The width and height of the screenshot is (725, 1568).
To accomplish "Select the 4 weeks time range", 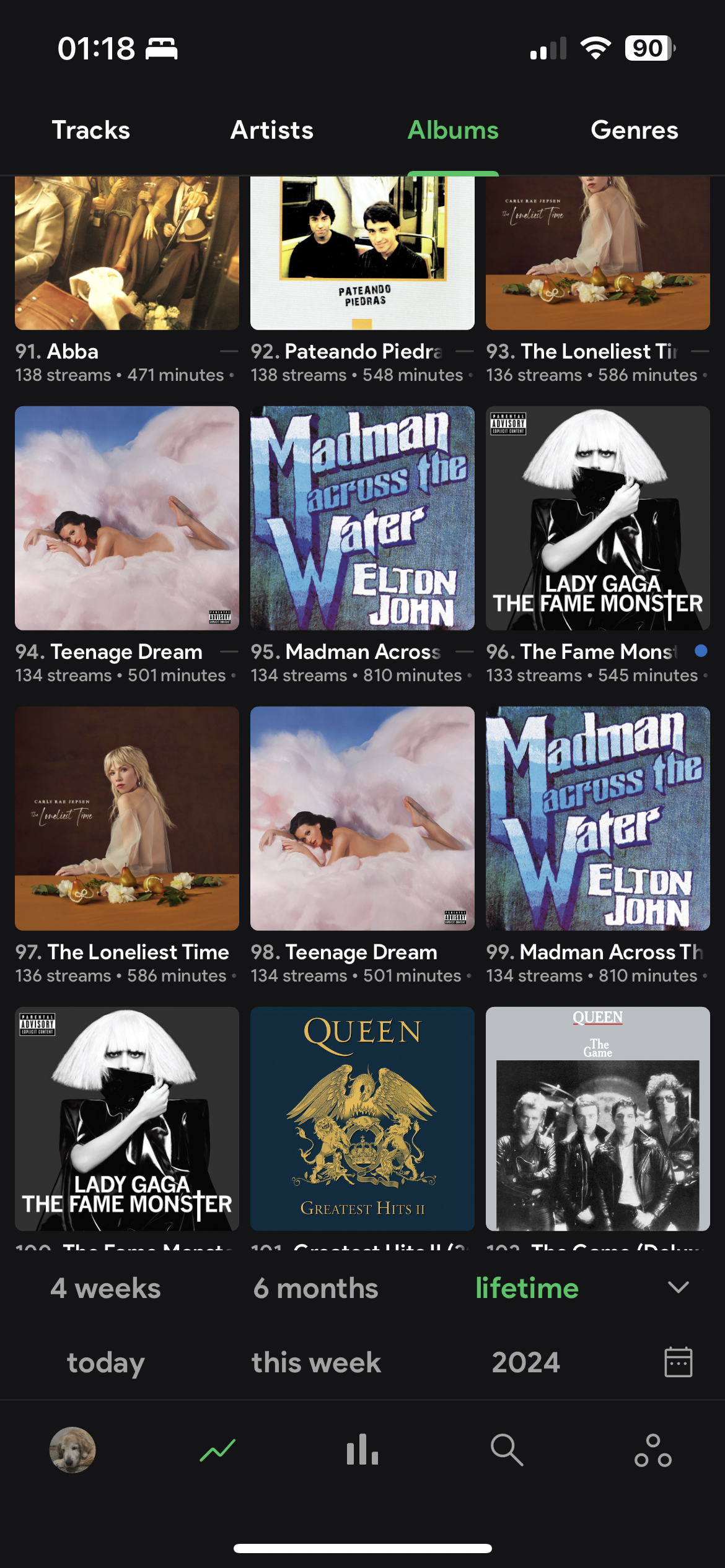I will click(105, 1289).
